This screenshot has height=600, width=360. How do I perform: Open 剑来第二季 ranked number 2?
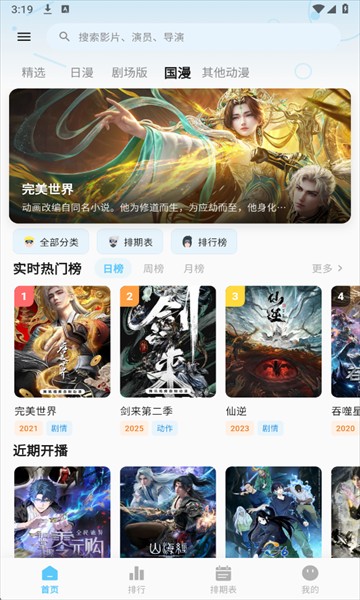(168, 360)
